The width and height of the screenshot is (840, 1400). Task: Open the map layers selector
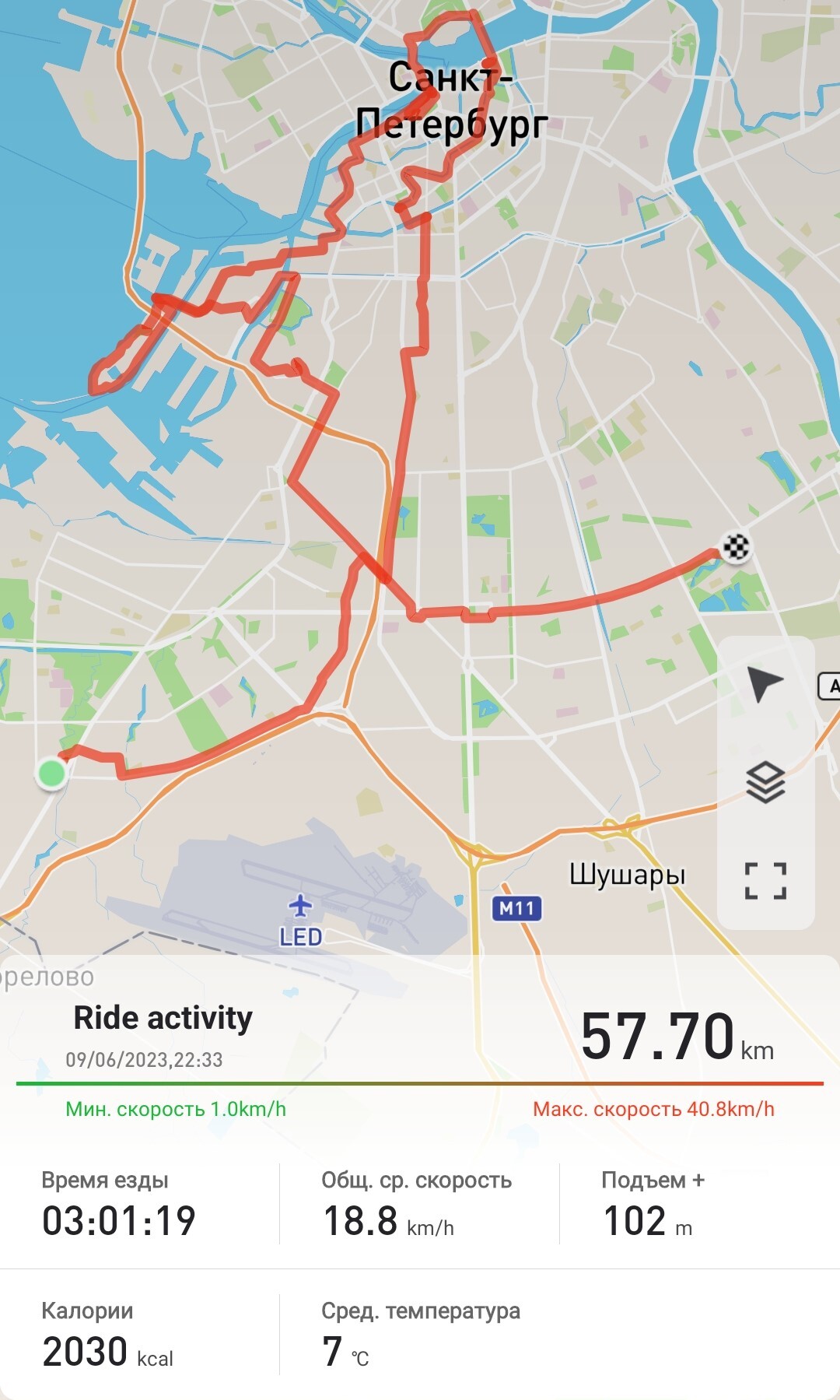(765, 781)
